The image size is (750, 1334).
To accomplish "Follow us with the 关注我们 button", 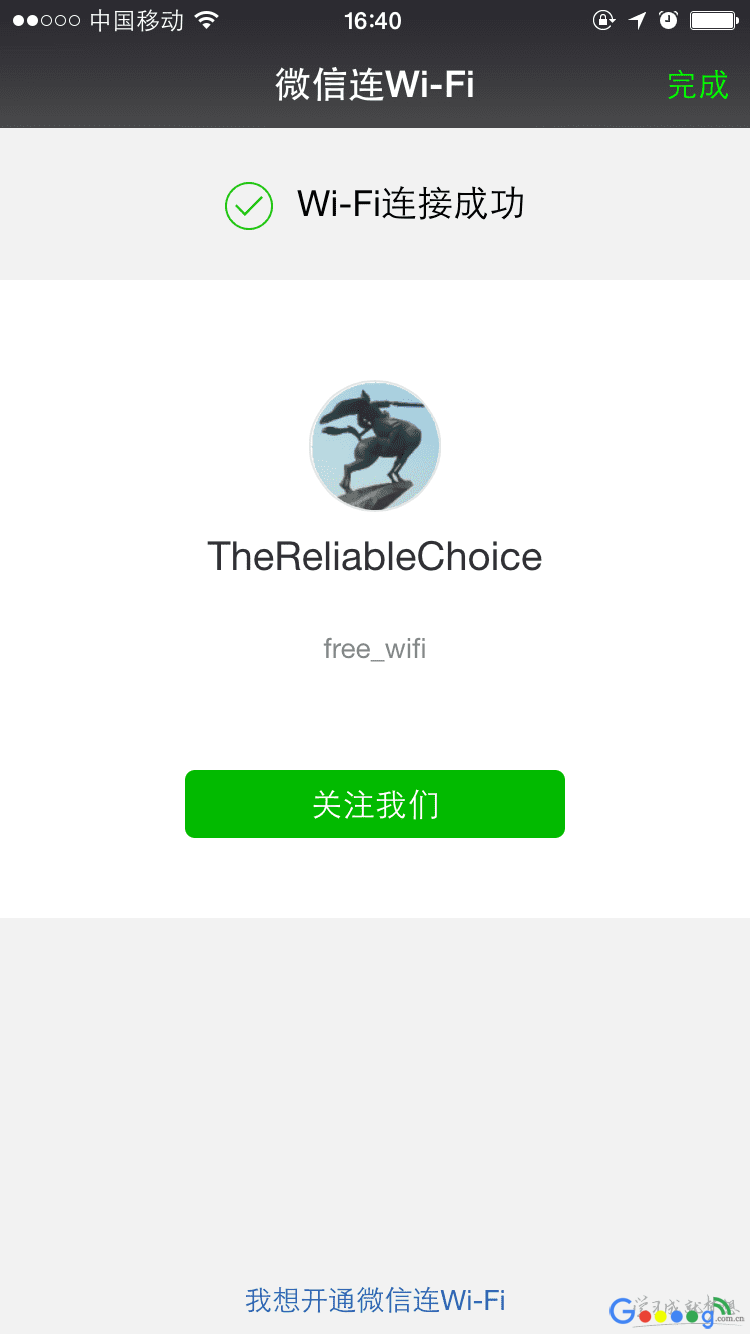I will [375, 804].
